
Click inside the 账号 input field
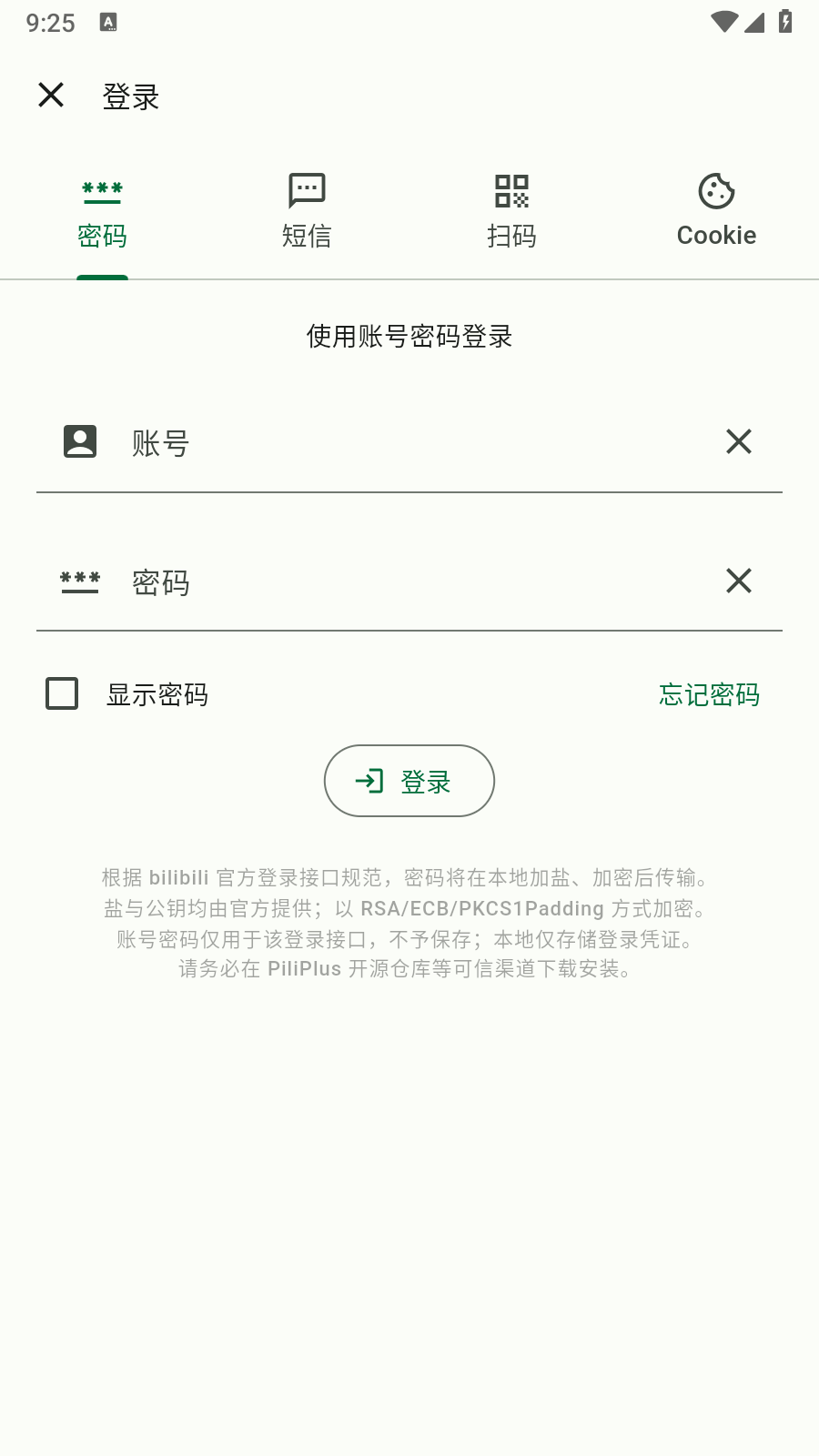click(364, 443)
